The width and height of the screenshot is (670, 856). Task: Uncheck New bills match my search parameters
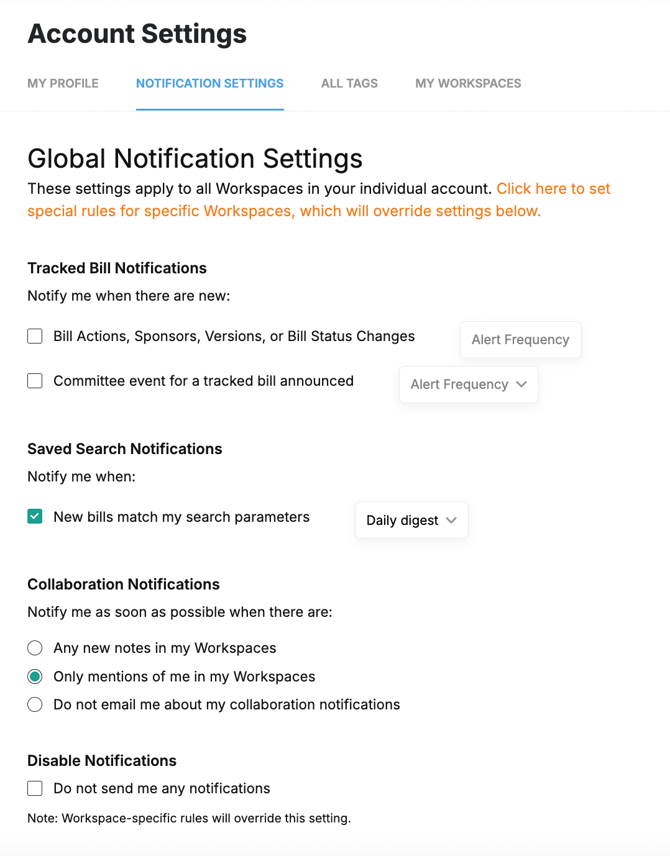click(35, 517)
